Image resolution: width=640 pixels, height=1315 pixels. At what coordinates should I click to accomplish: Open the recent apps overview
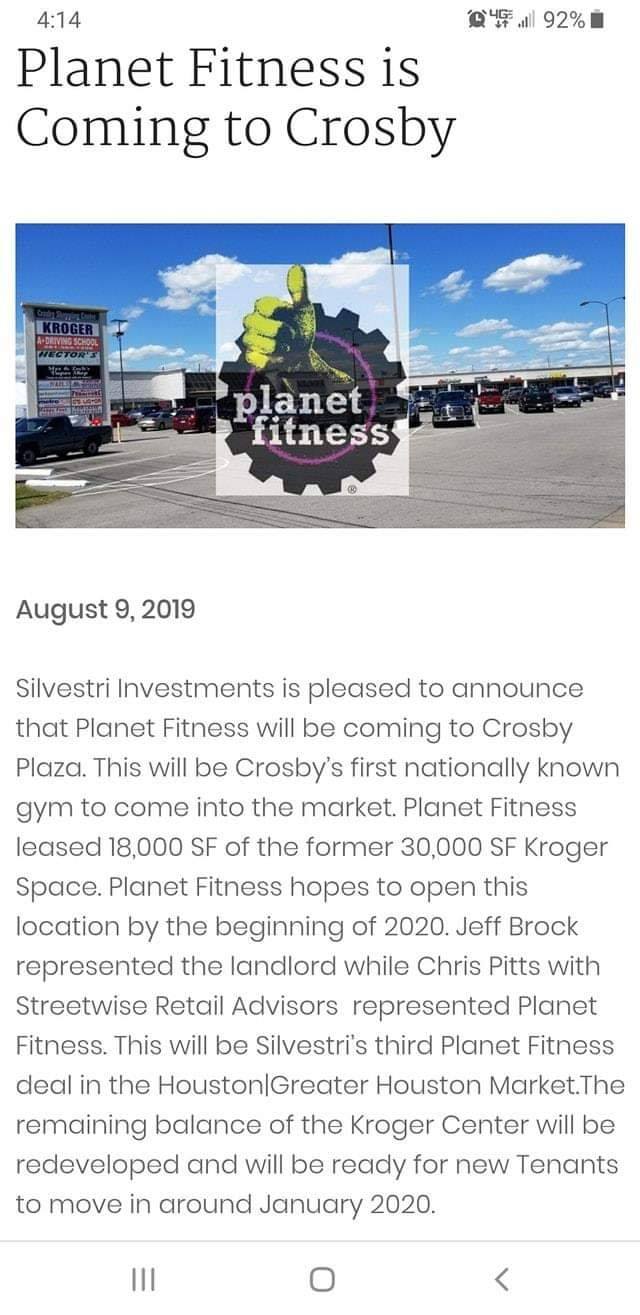(x=142, y=1278)
